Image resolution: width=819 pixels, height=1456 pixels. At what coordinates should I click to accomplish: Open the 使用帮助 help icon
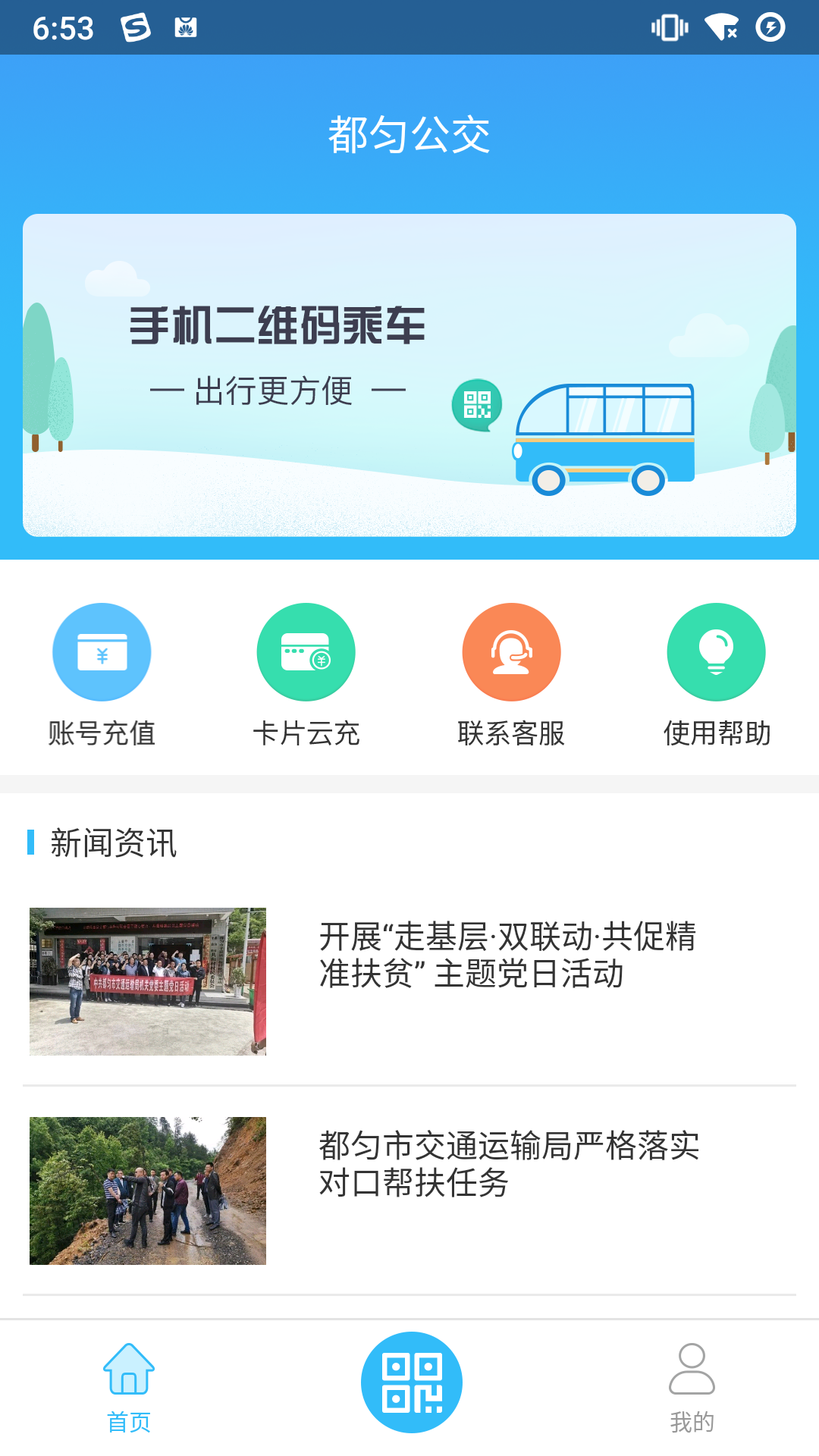[x=716, y=651]
